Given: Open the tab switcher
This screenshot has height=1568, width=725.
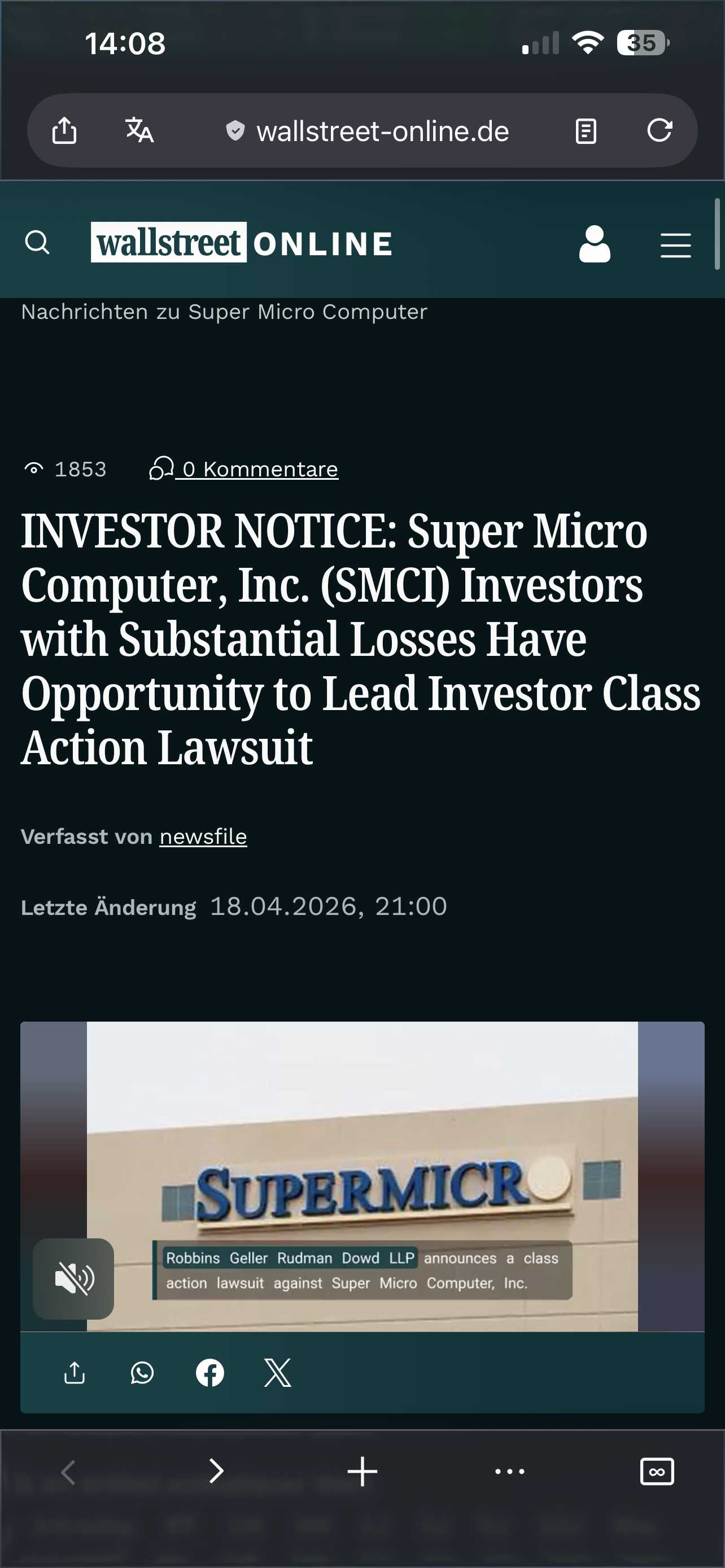Looking at the screenshot, I should click(x=657, y=1471).
